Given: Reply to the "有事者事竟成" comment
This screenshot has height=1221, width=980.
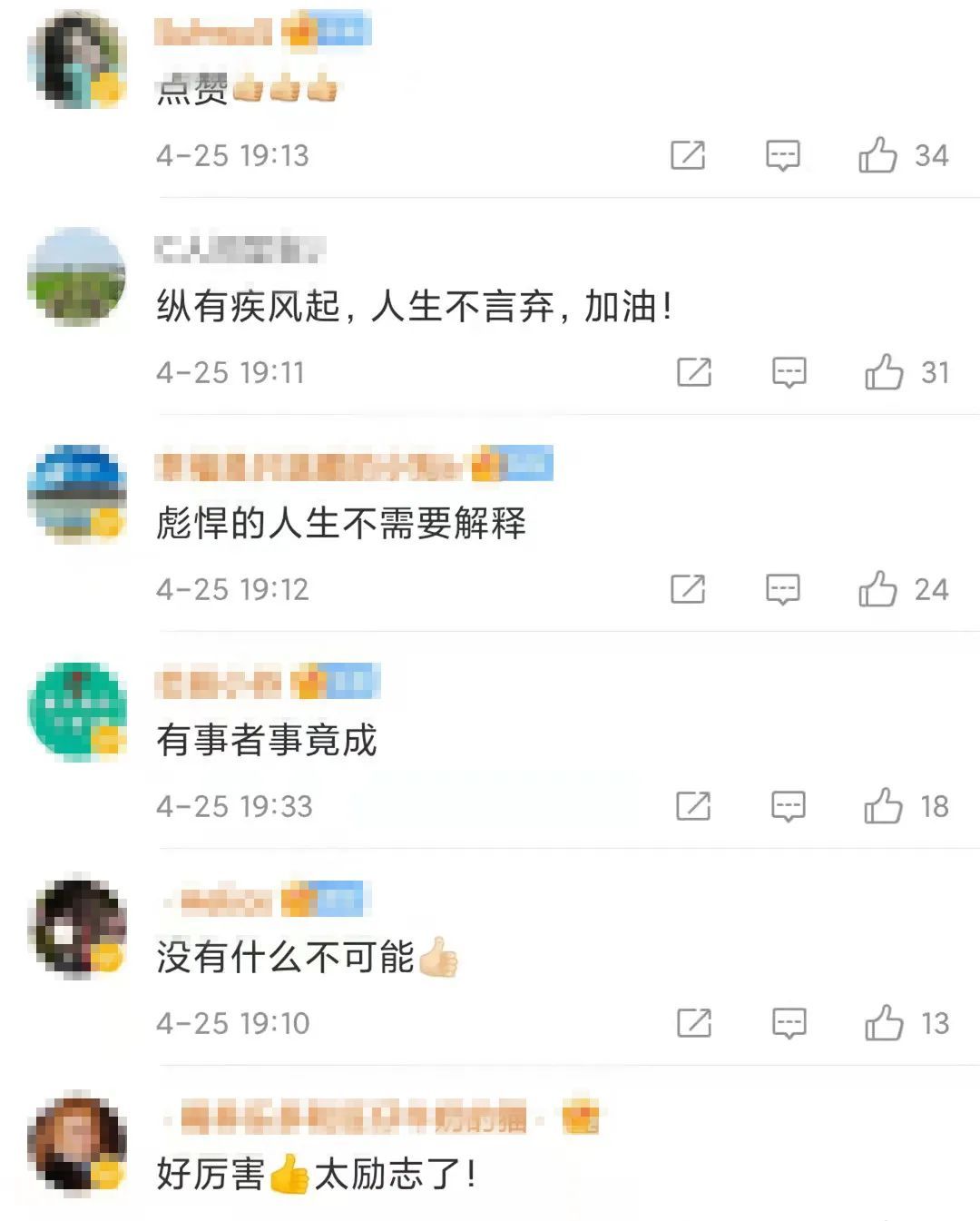Looking at the screenshot, I should click(788, 806).
